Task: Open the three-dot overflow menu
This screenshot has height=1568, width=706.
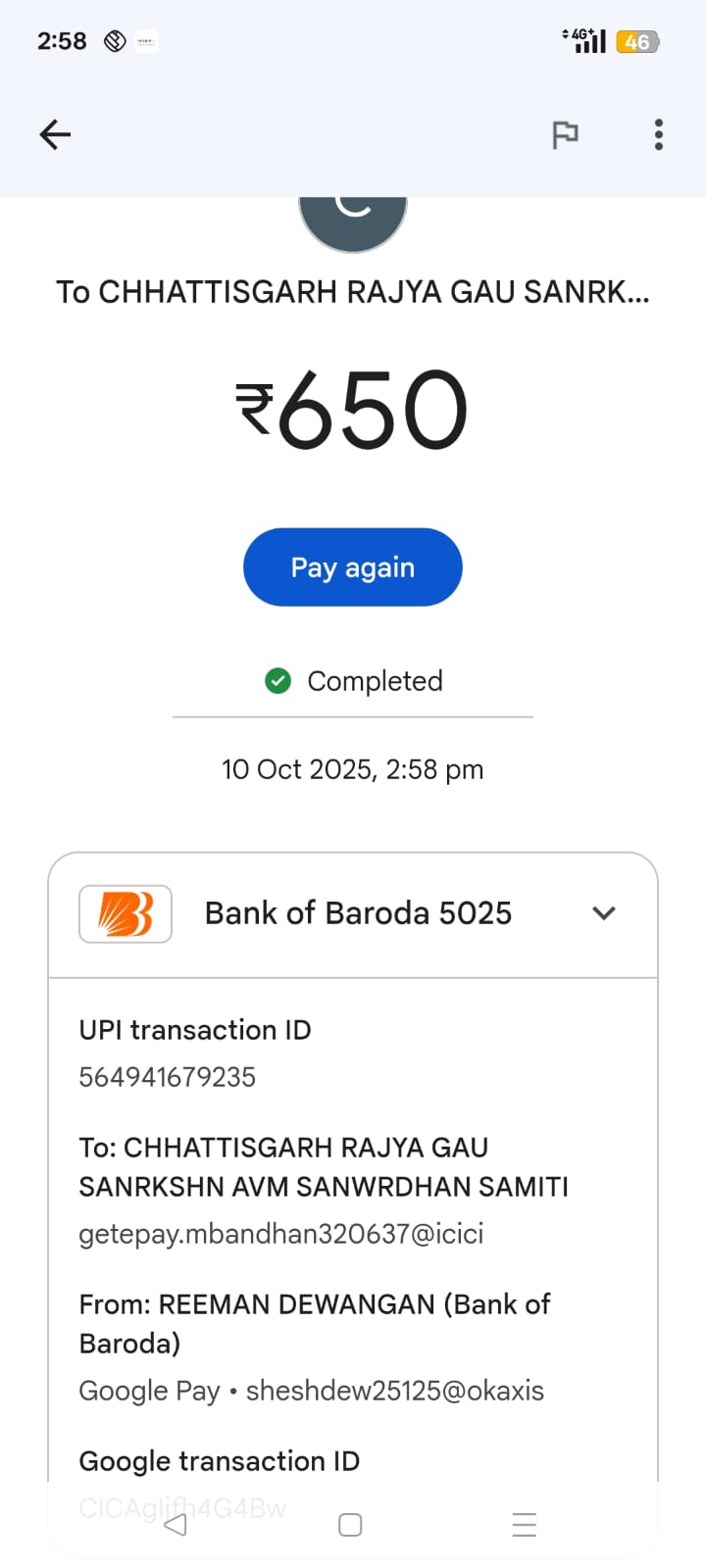Action: tap(658, 134)
